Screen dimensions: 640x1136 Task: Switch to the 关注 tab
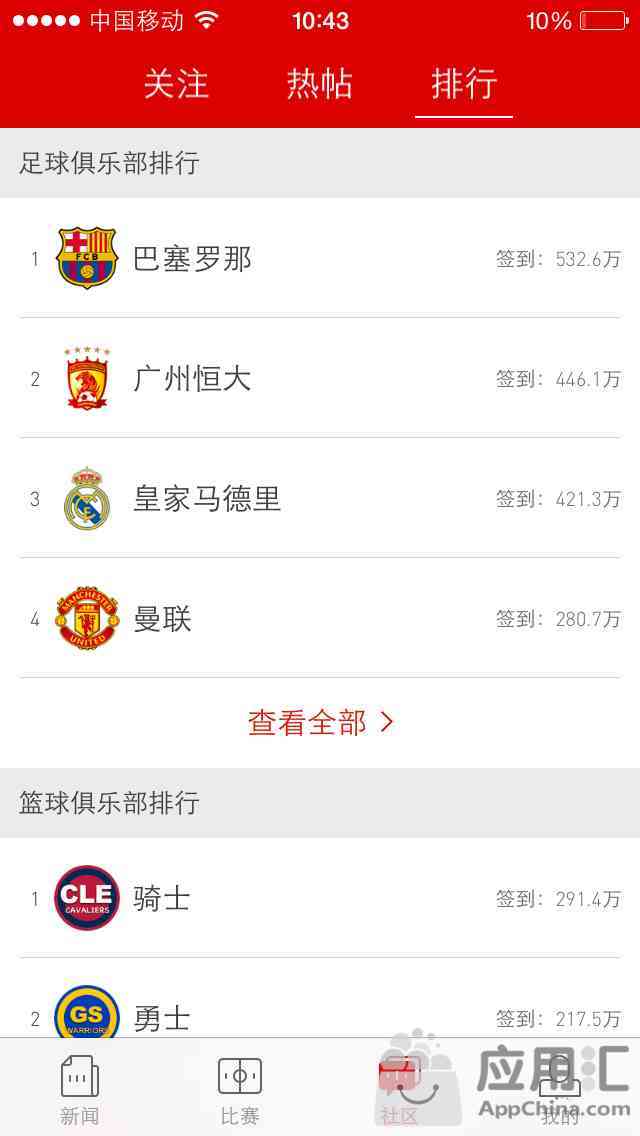tap(176, 84)
